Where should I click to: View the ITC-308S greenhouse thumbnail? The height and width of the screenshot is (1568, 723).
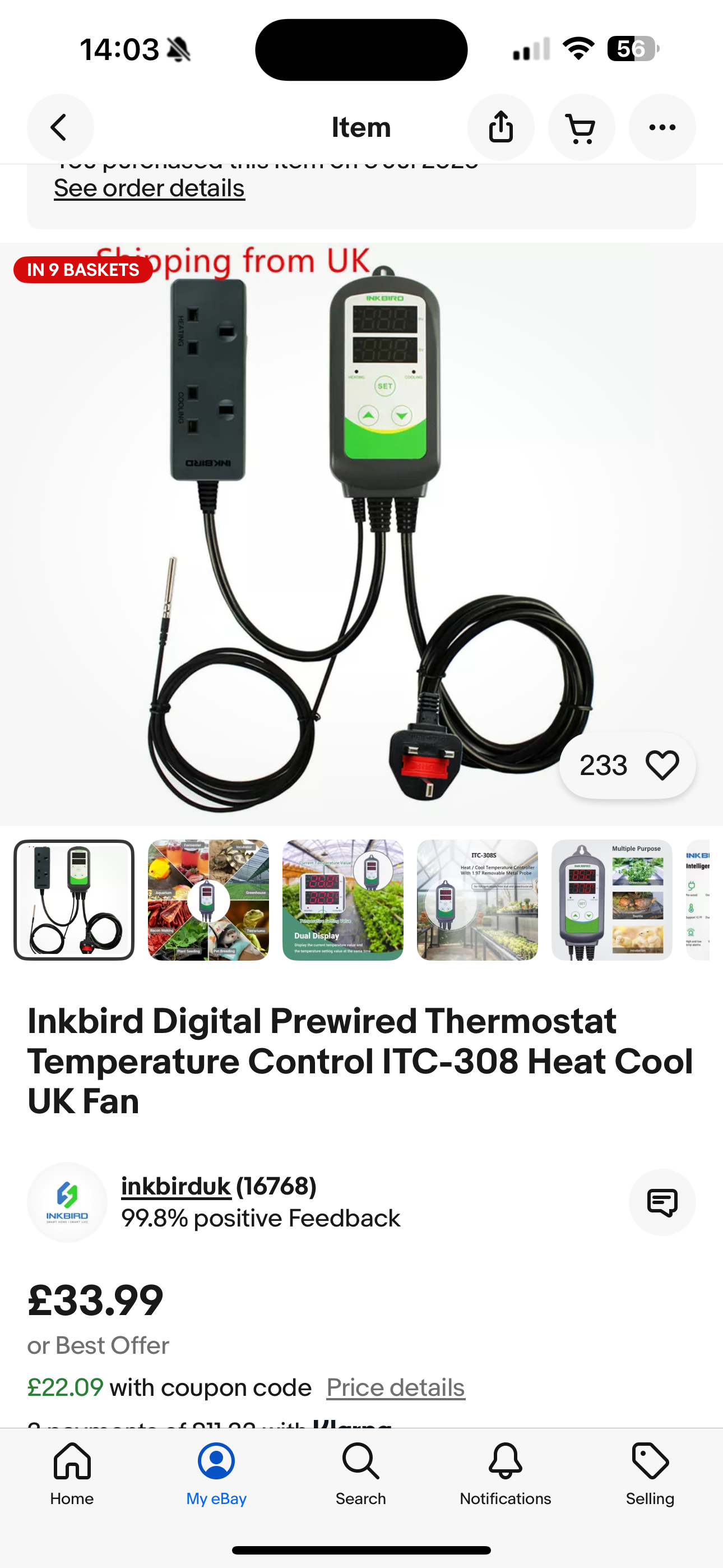477,900
